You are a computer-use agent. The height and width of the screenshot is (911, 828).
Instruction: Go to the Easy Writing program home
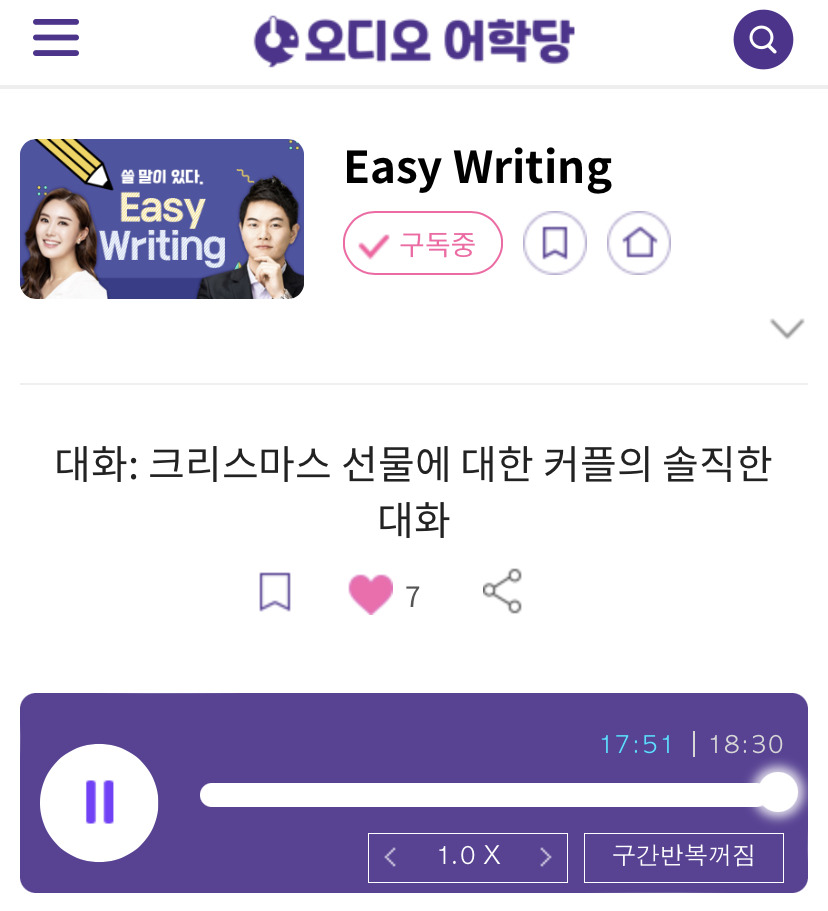639,243
